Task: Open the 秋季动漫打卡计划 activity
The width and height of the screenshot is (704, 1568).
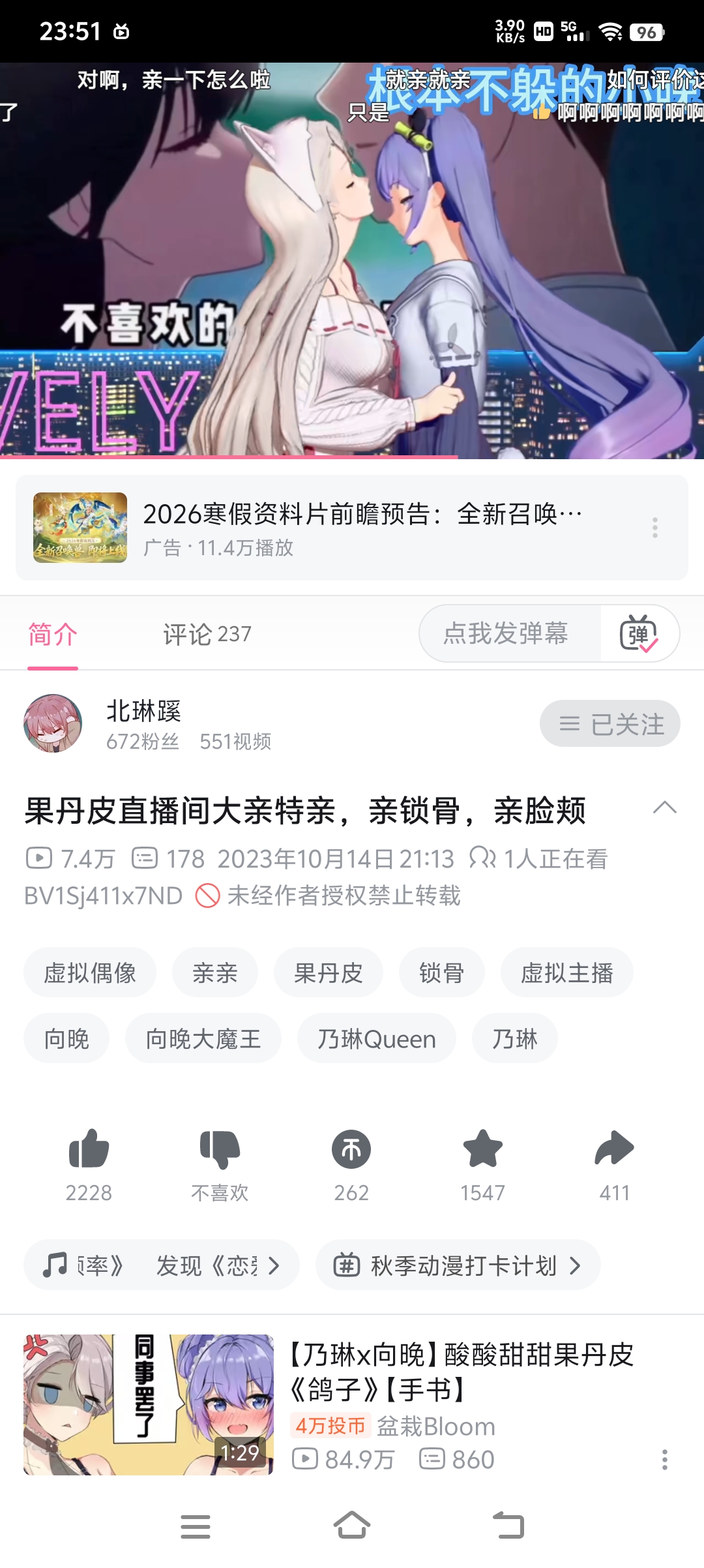Action: 458,1265
